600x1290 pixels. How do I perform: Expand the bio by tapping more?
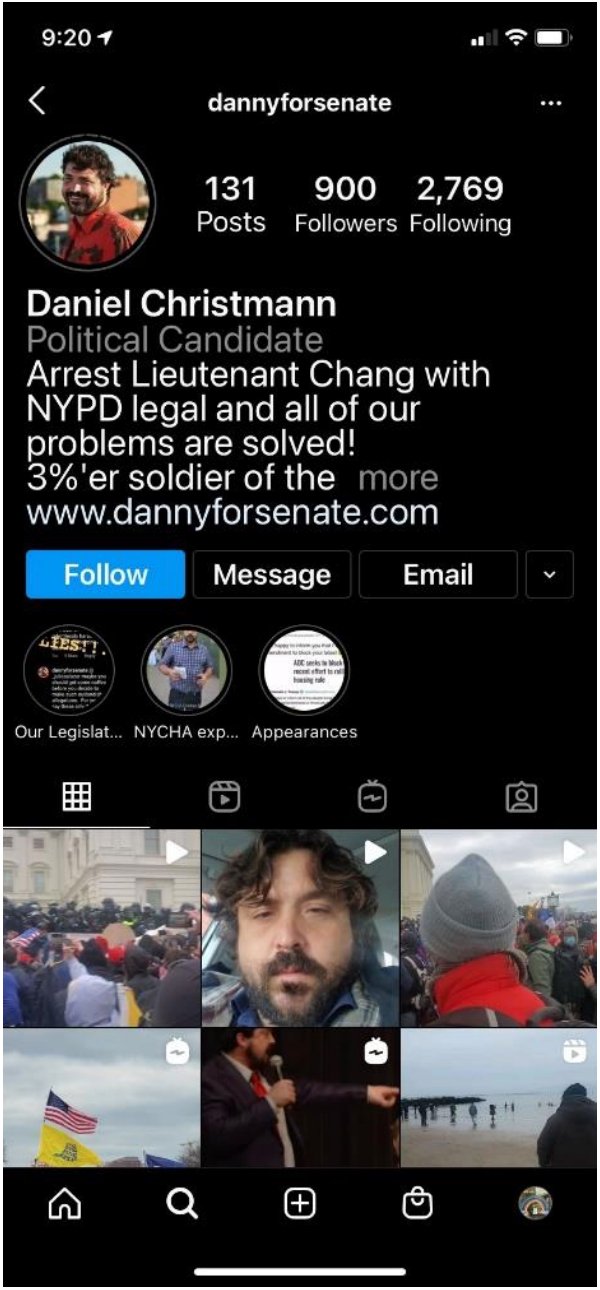pyautogui.click(x=398, y=478)
